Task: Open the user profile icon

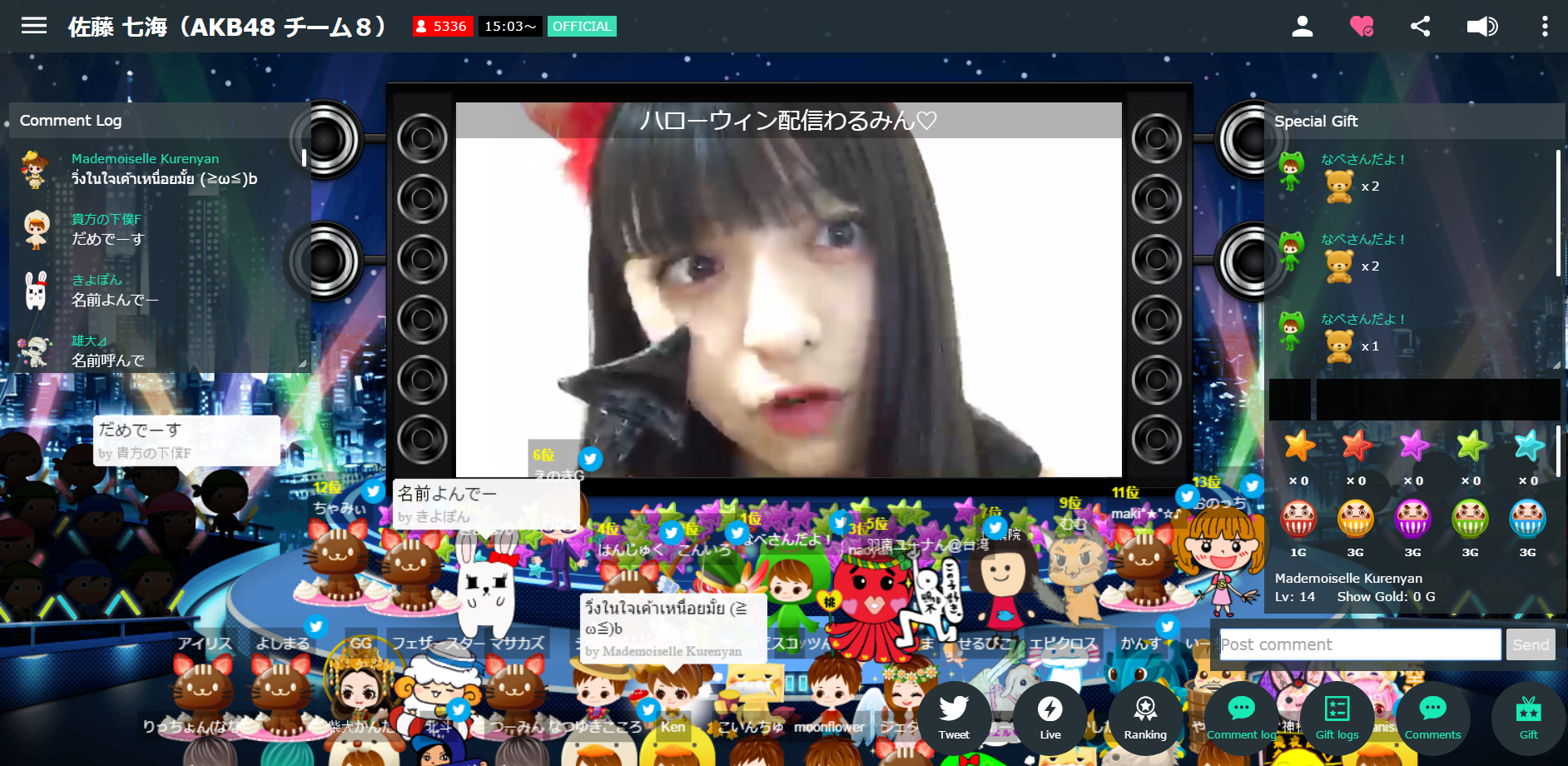Action: point(1303,27)
